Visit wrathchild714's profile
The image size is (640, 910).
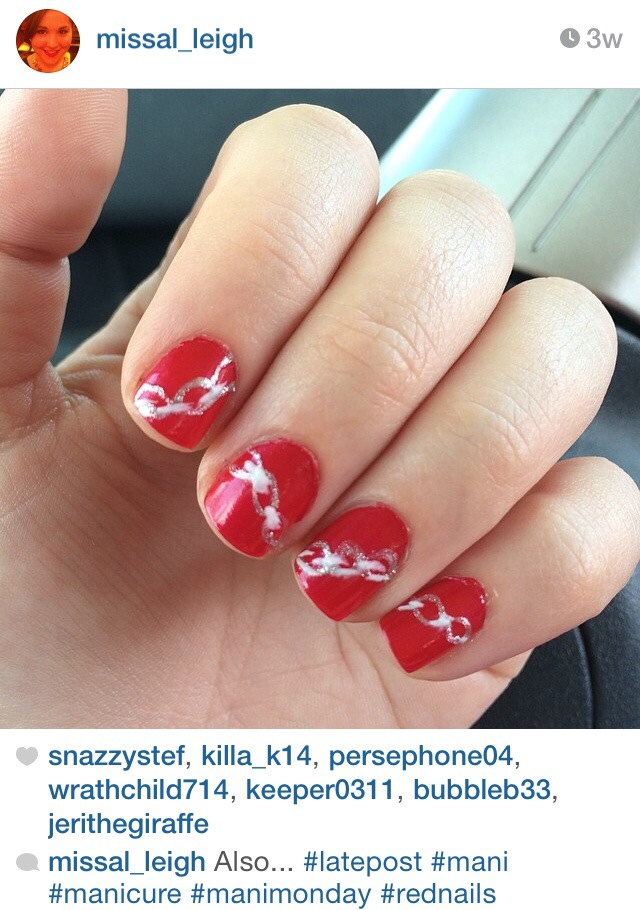tap(139, 790)
